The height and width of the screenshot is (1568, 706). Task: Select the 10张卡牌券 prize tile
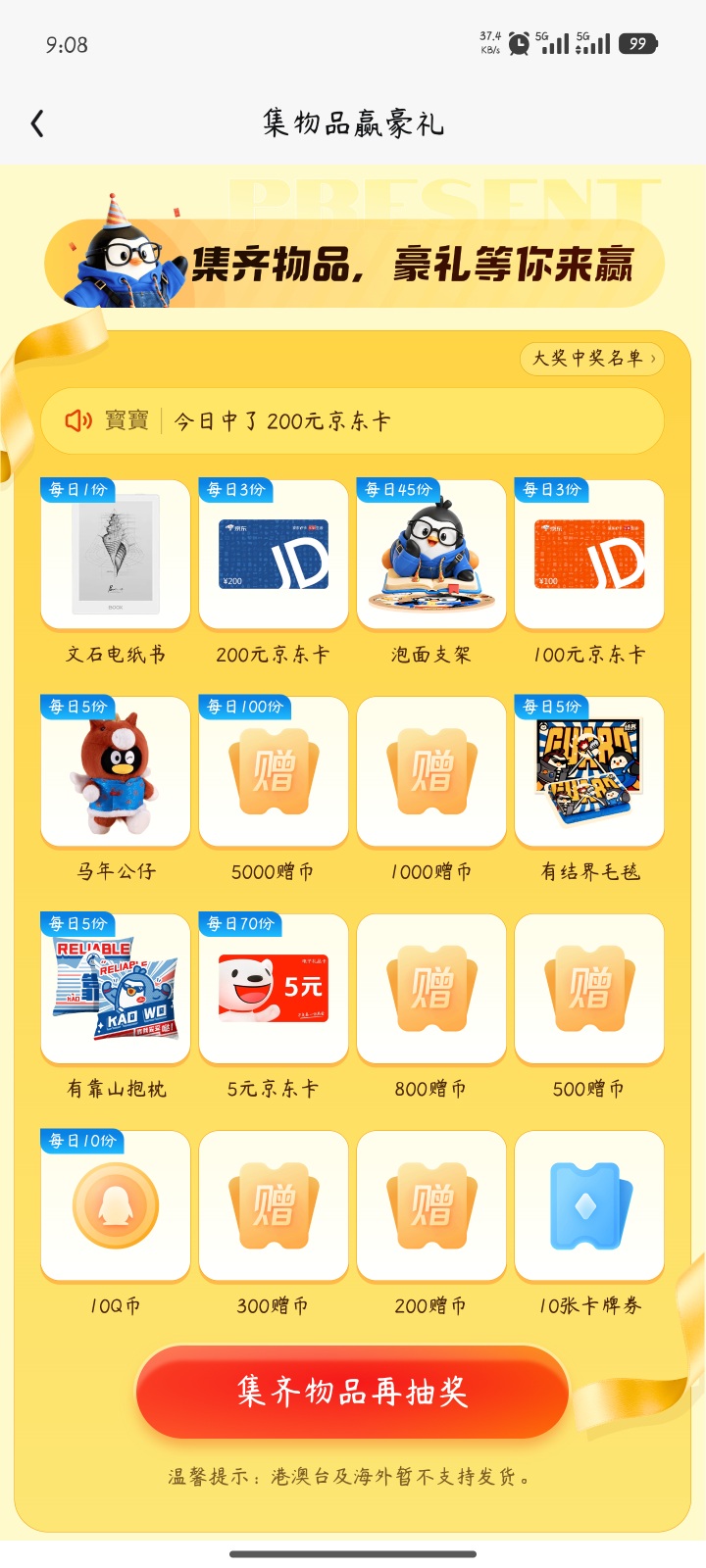coord(589,1206)
